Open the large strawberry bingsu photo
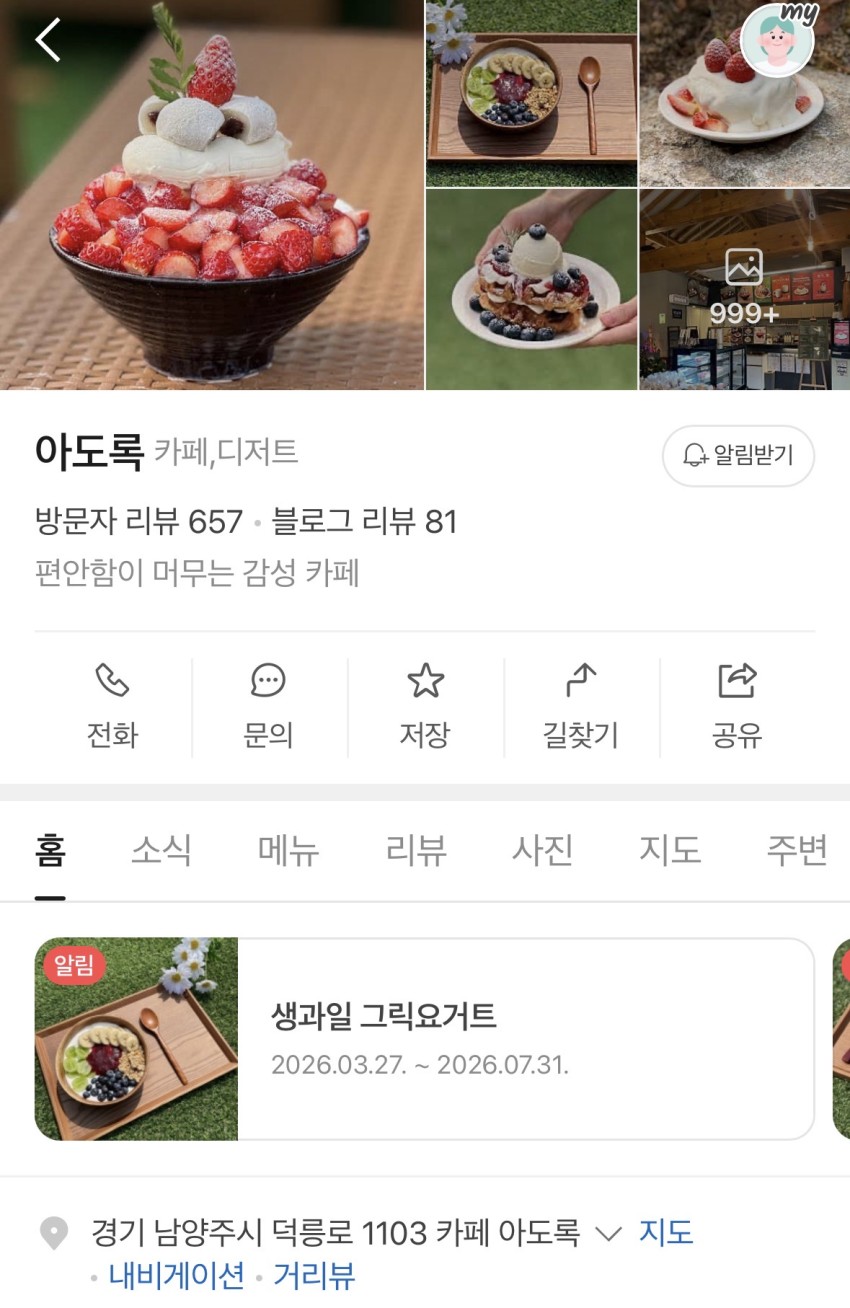Image resolution: width=850 pixels, height=1308 pixels. pos(212,195)
